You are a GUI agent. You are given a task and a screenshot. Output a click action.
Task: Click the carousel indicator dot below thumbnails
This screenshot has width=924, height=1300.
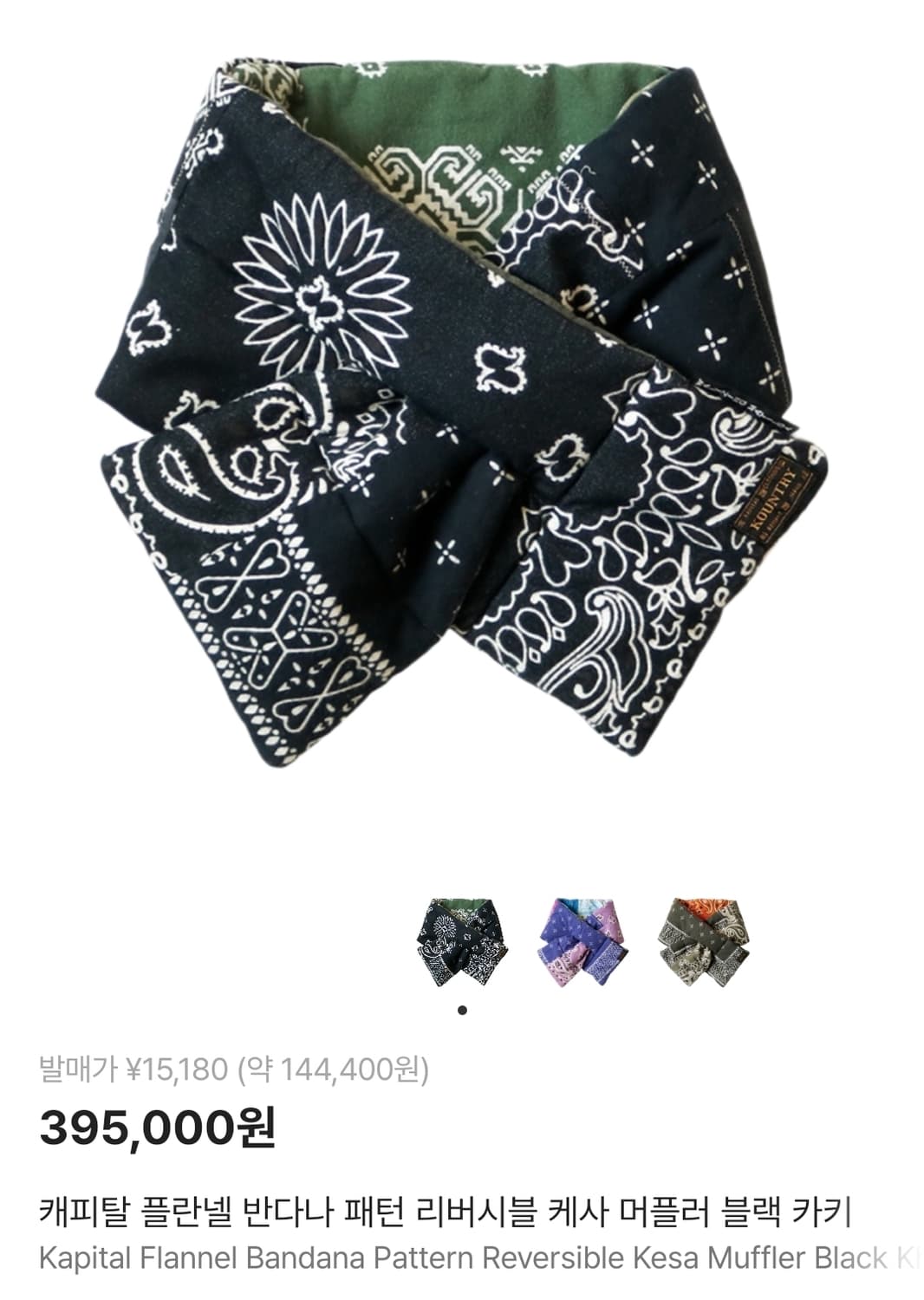click(462, 1009)
